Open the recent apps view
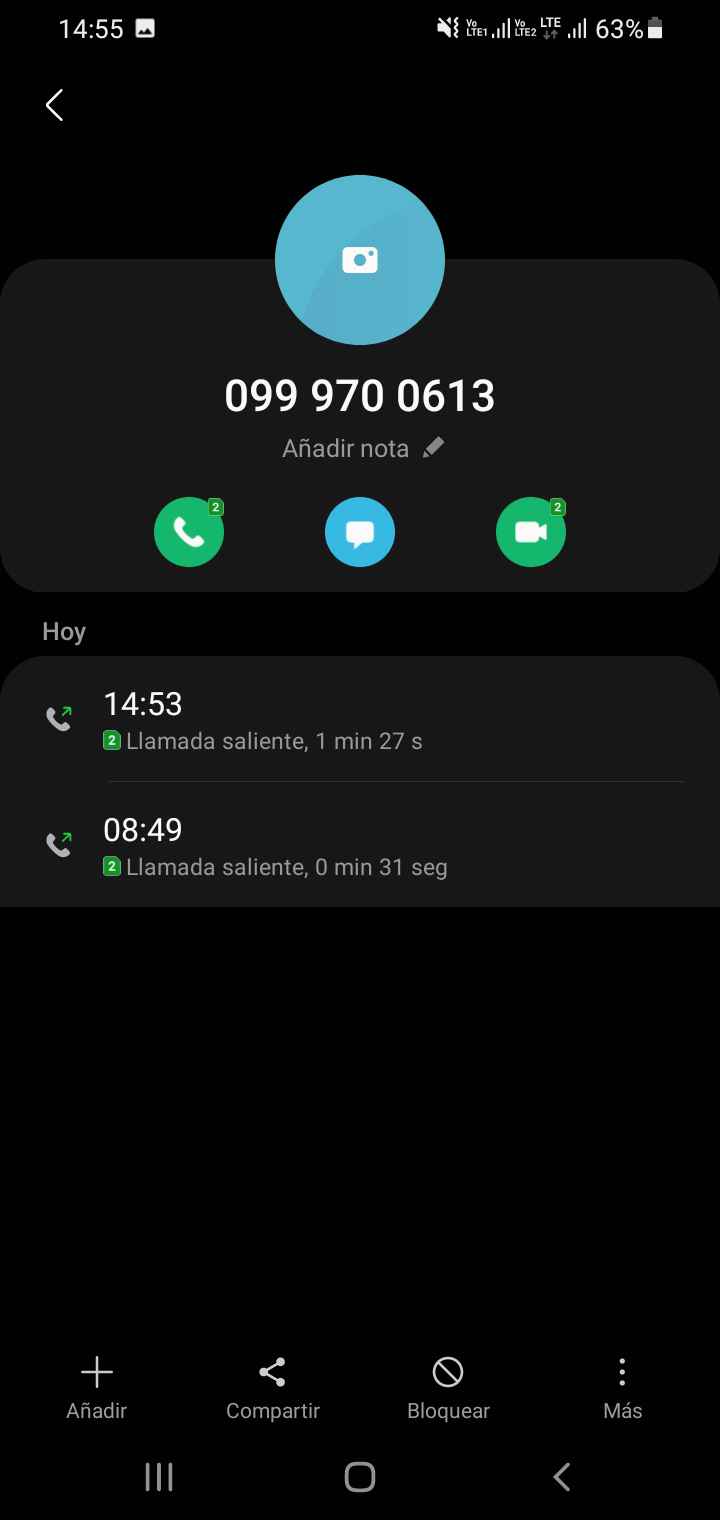 pos(159,1477)
